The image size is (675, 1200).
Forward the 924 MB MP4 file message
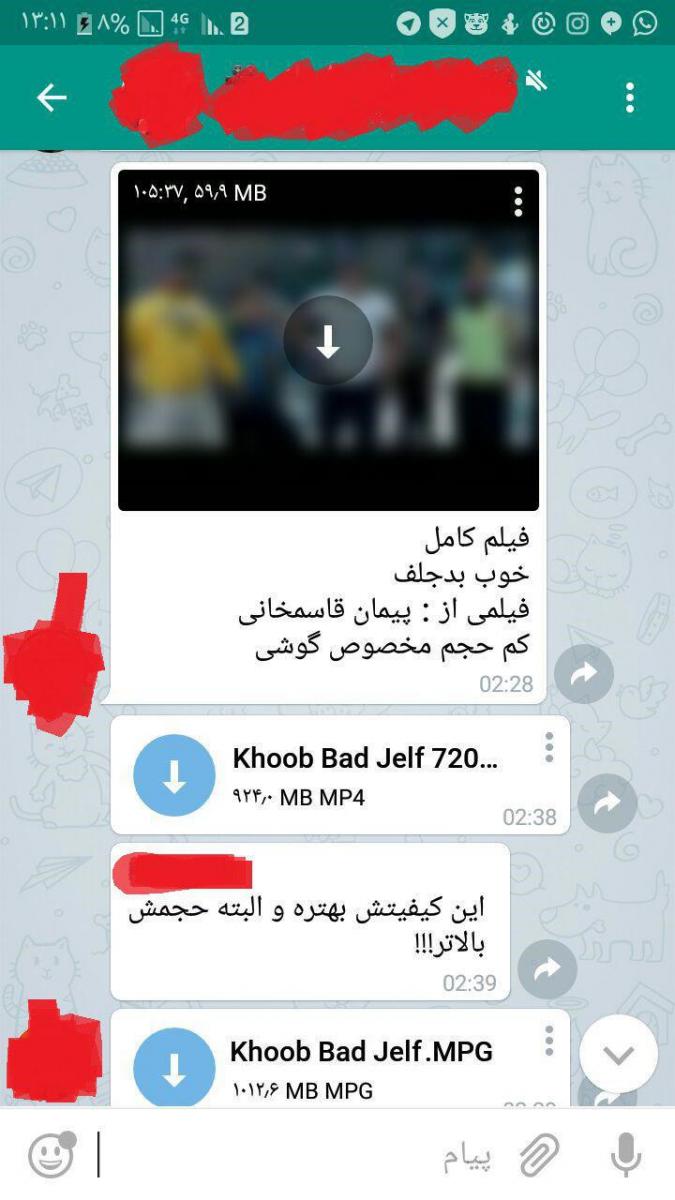(x=607, y=803)
